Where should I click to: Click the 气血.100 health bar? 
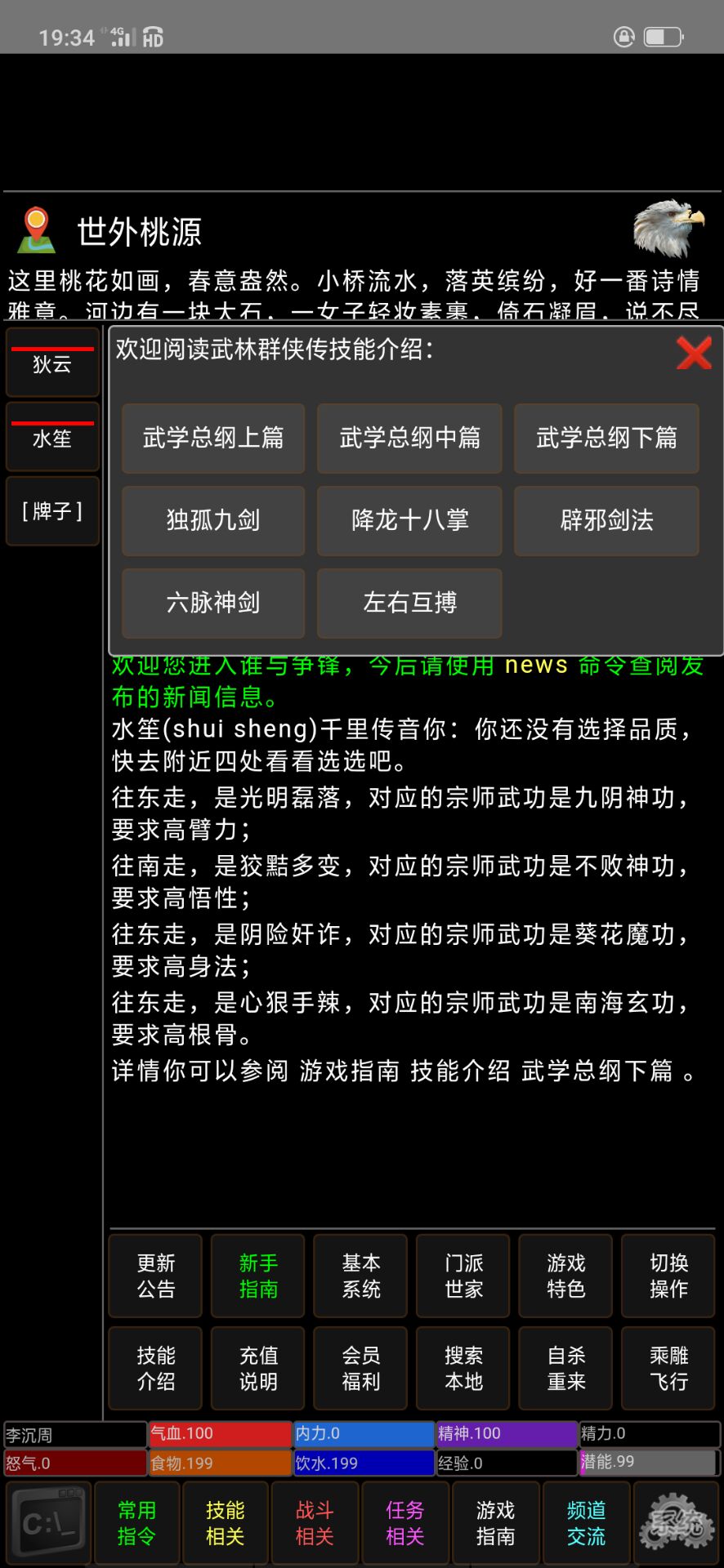[218, 1433]
